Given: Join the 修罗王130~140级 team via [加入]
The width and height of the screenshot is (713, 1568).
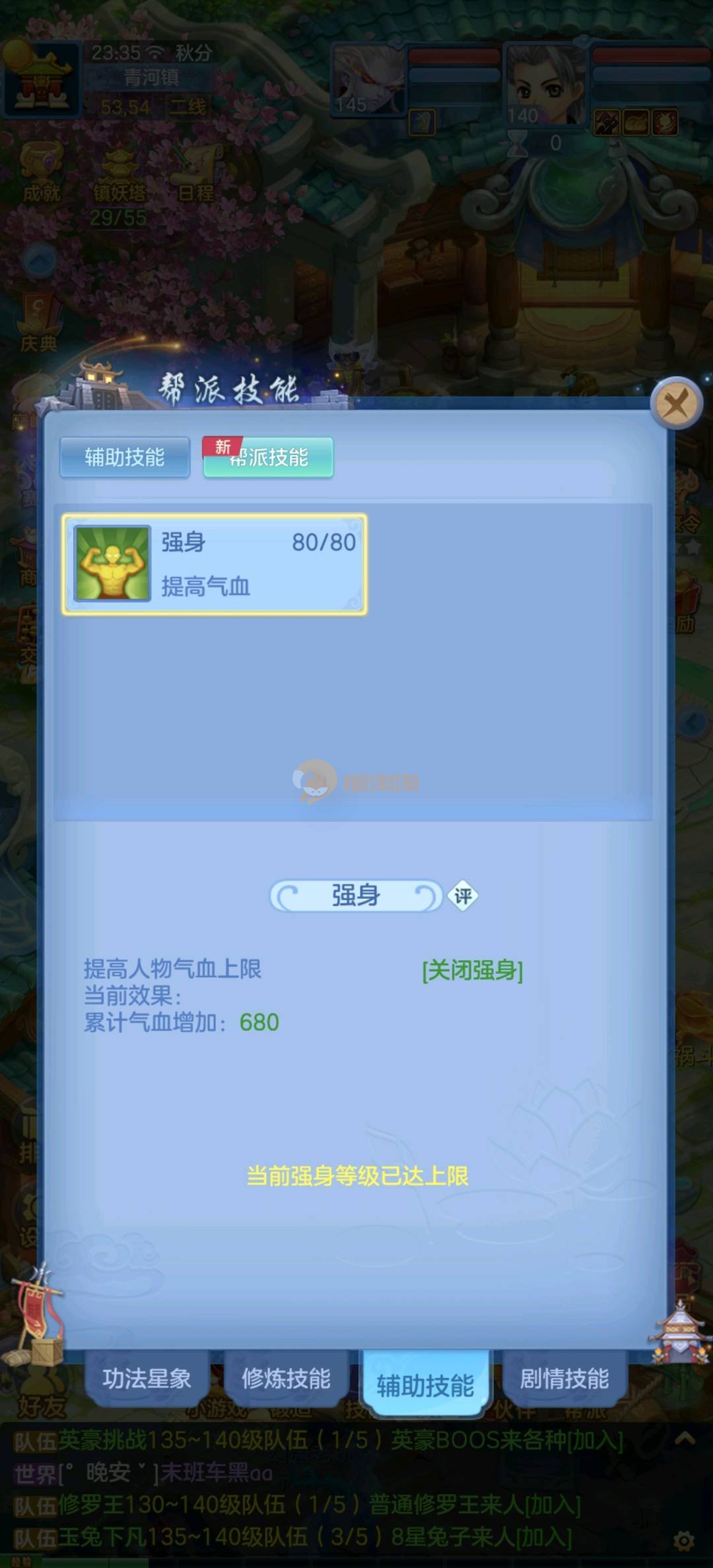Looking at the screenshot, I should pyautogui.click(x=553, y=1505).
